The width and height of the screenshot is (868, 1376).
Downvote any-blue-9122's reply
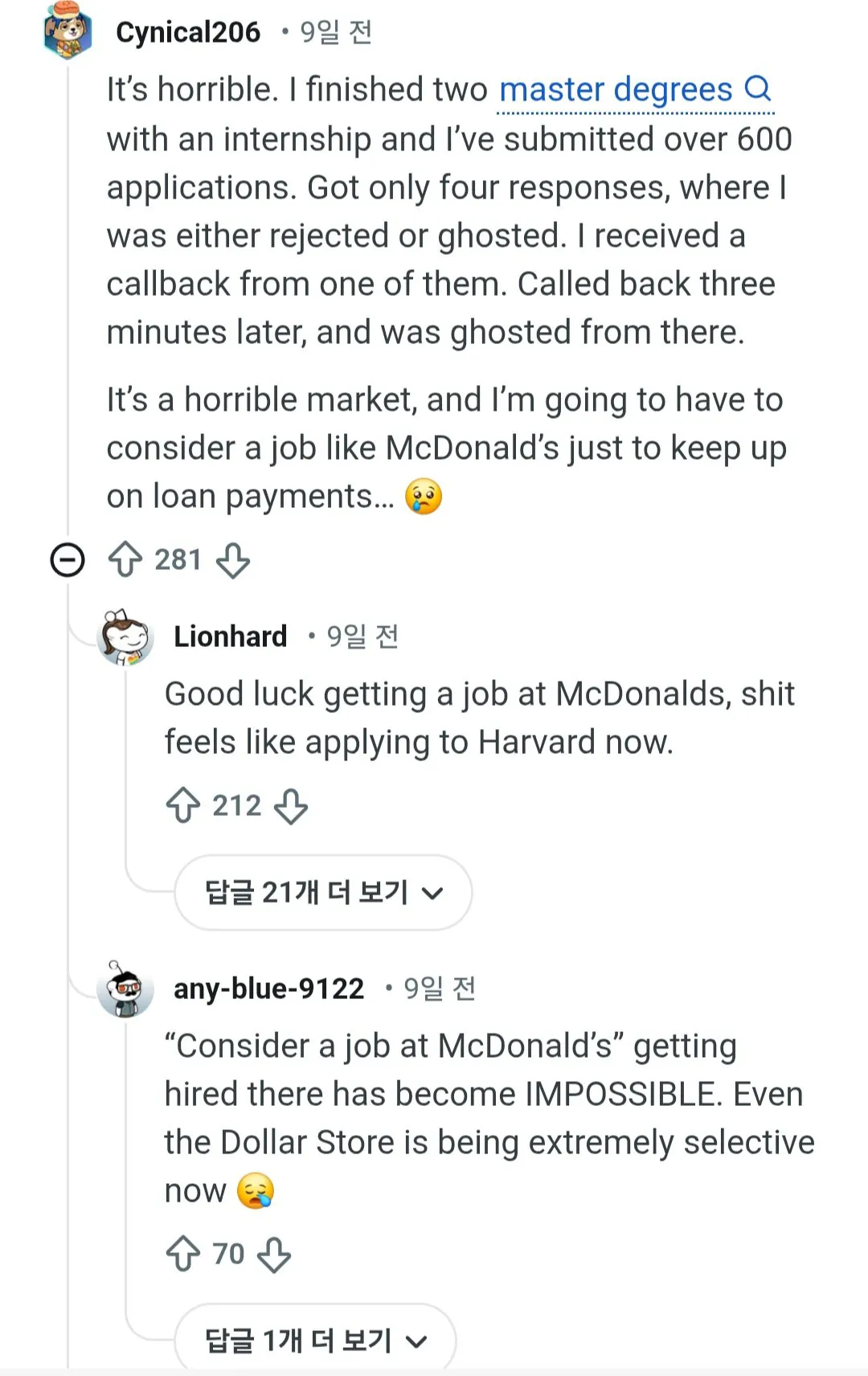pos(274,1254)
